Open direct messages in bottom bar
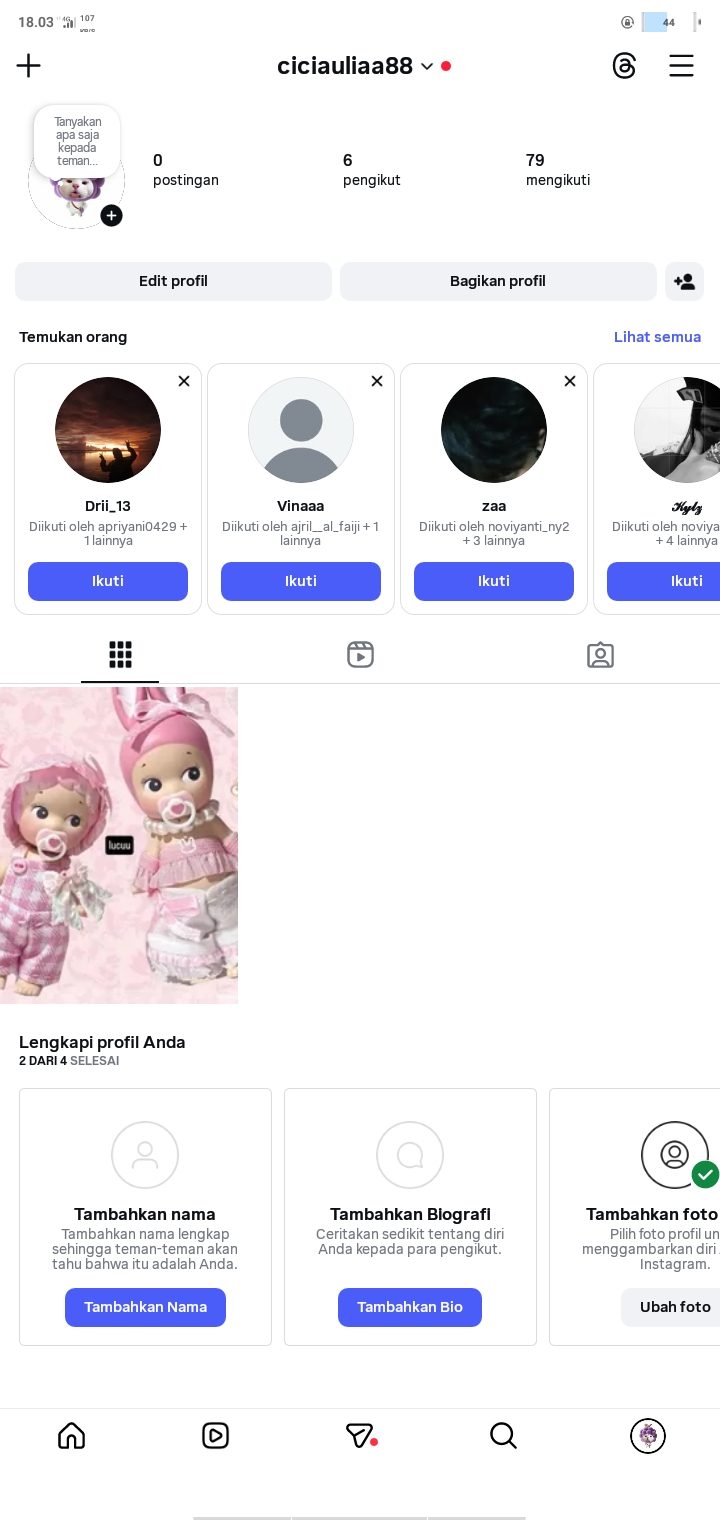Image resolution: width=720 pixels, height=1520 pixels. (360, 1436)
